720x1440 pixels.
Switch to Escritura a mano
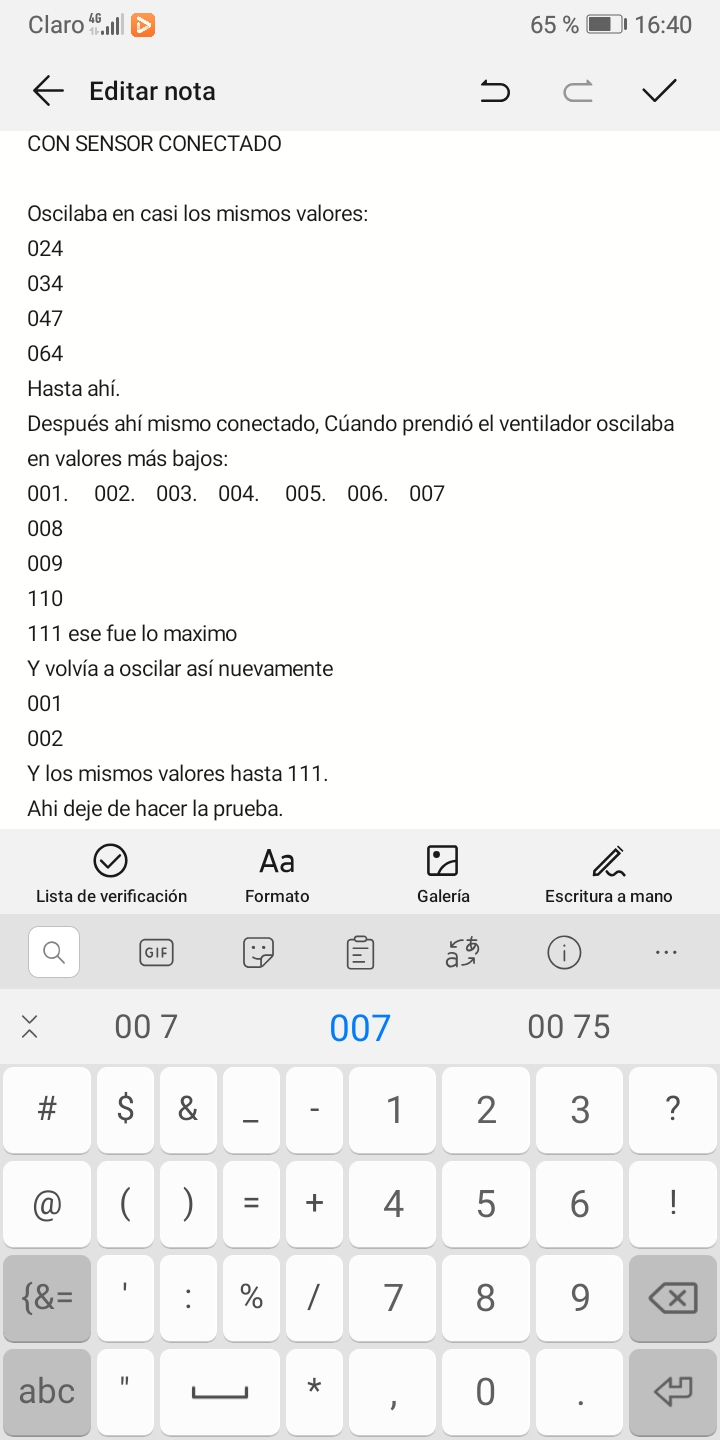608,873
